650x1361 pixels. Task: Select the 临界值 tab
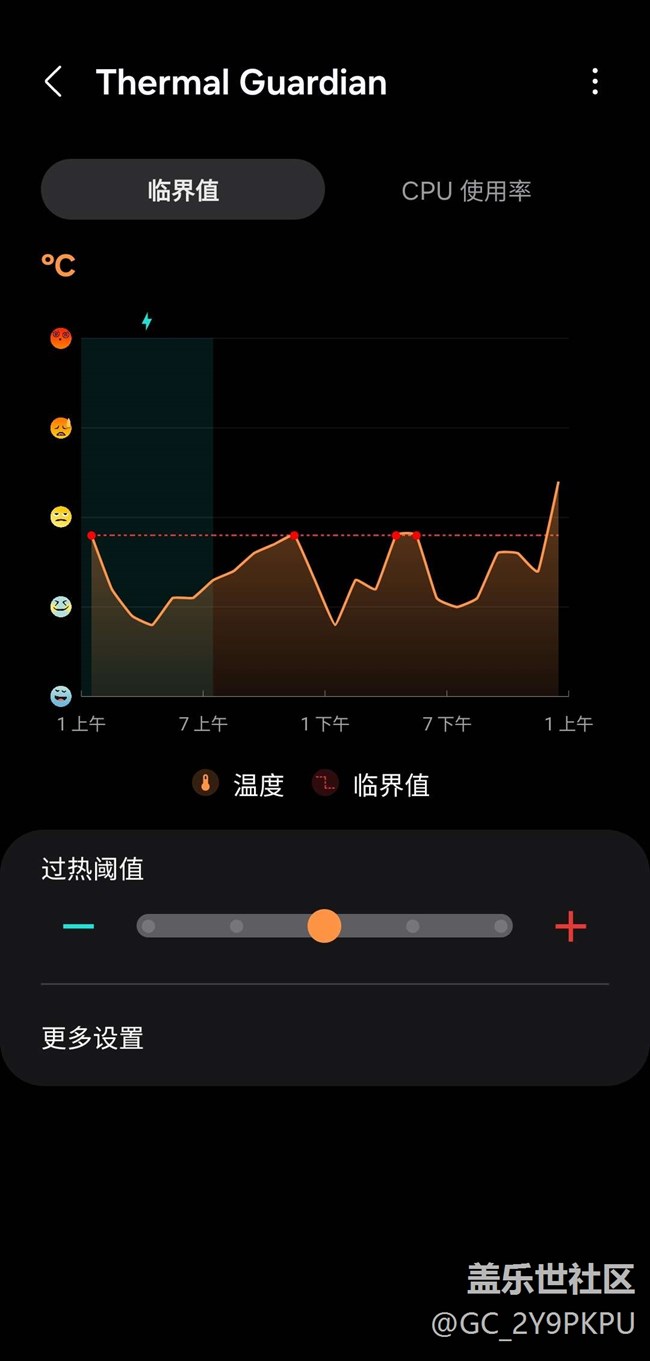183,190
